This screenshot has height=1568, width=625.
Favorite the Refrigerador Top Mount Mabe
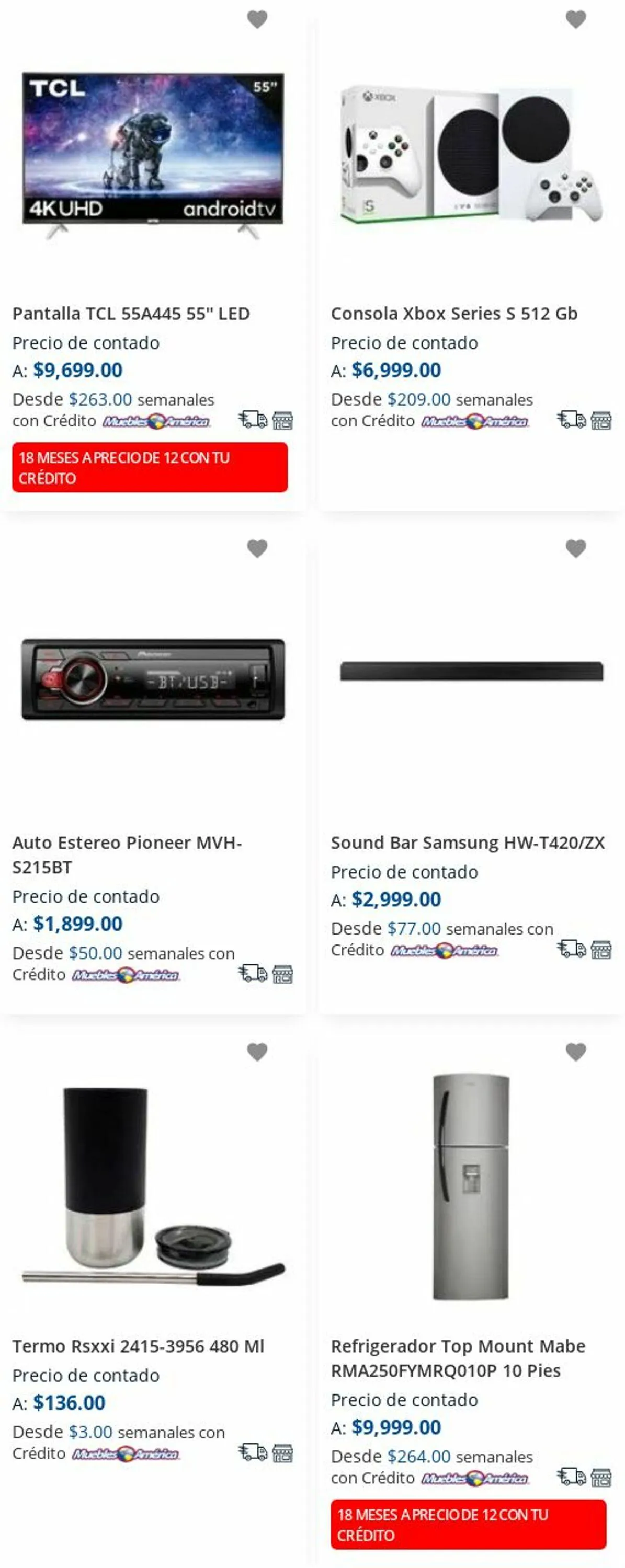576,1051
